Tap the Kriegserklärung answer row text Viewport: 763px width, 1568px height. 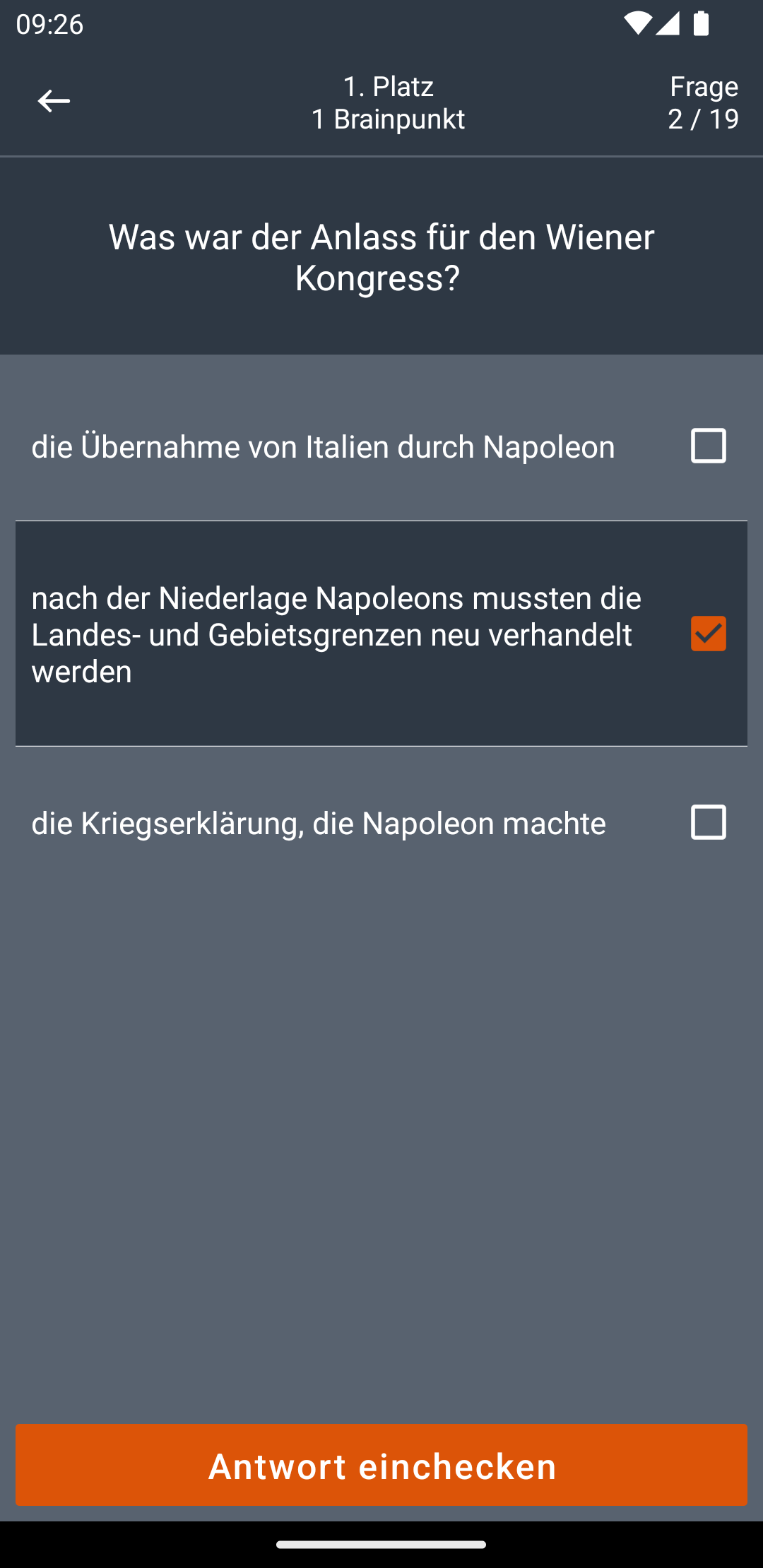[319, 822]
